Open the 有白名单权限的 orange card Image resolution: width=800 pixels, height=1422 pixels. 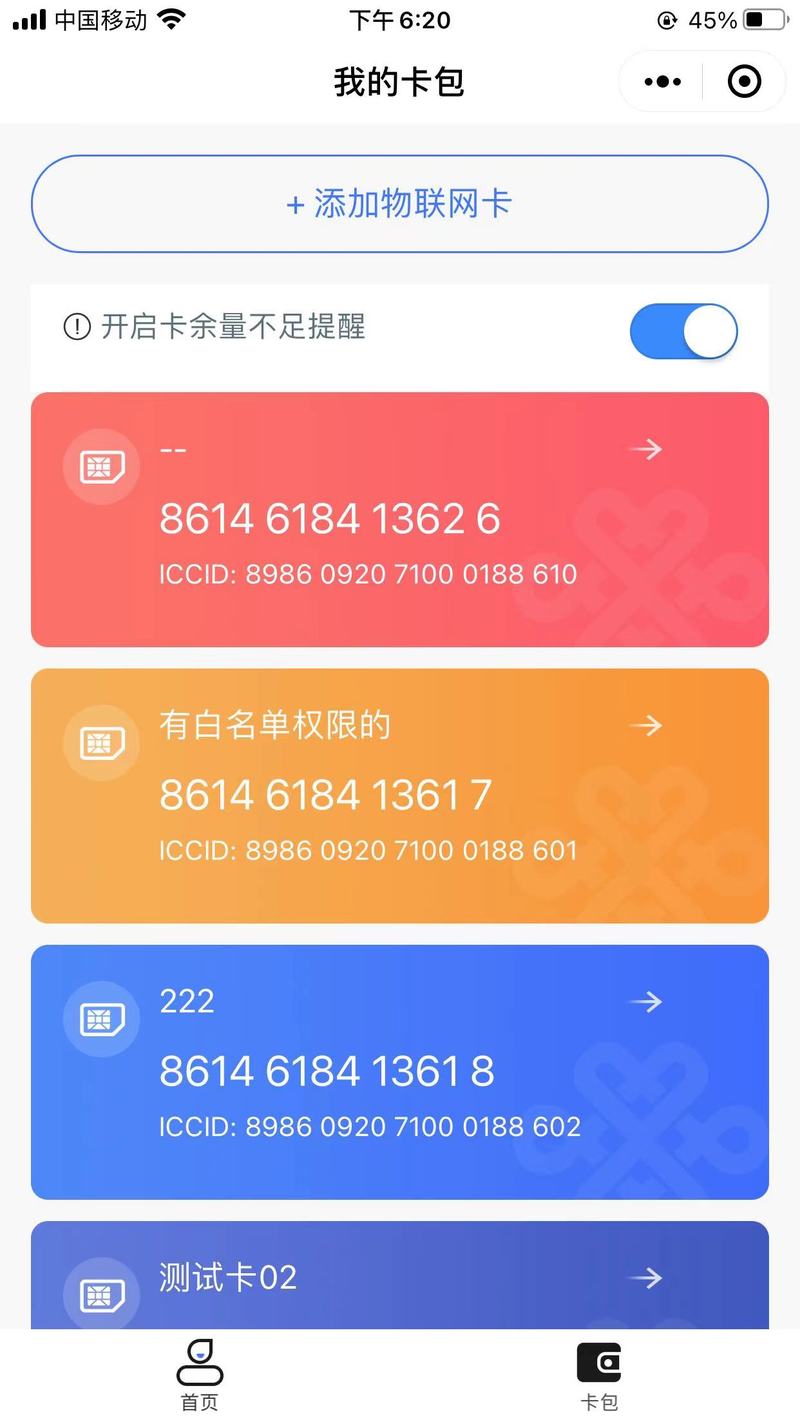point(400,796)
